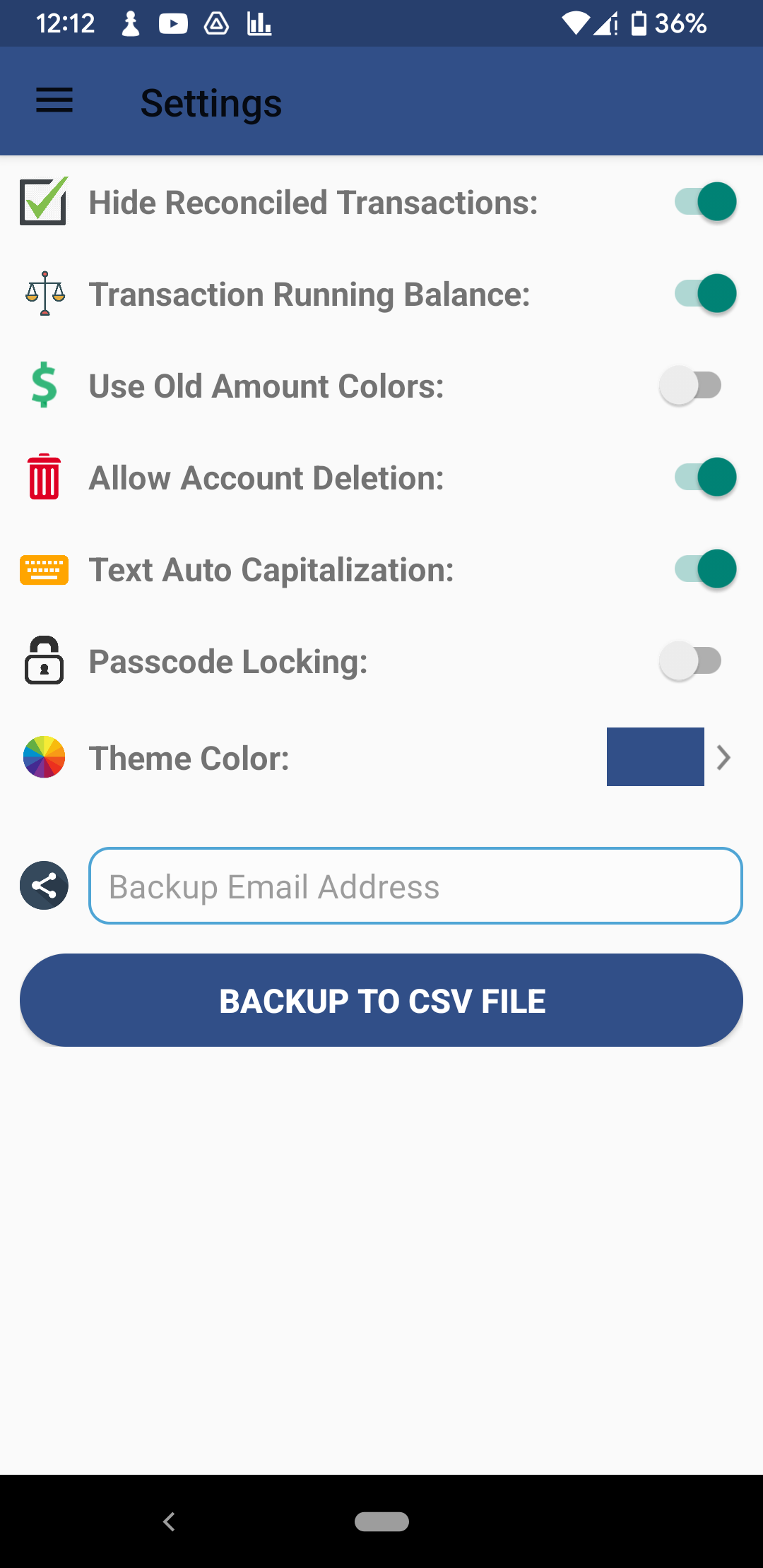Image resolution: width=763 pixels, height=1568 pixels.
Task: Open the Theme Color blue swatch
Action: tap(655, 756)
